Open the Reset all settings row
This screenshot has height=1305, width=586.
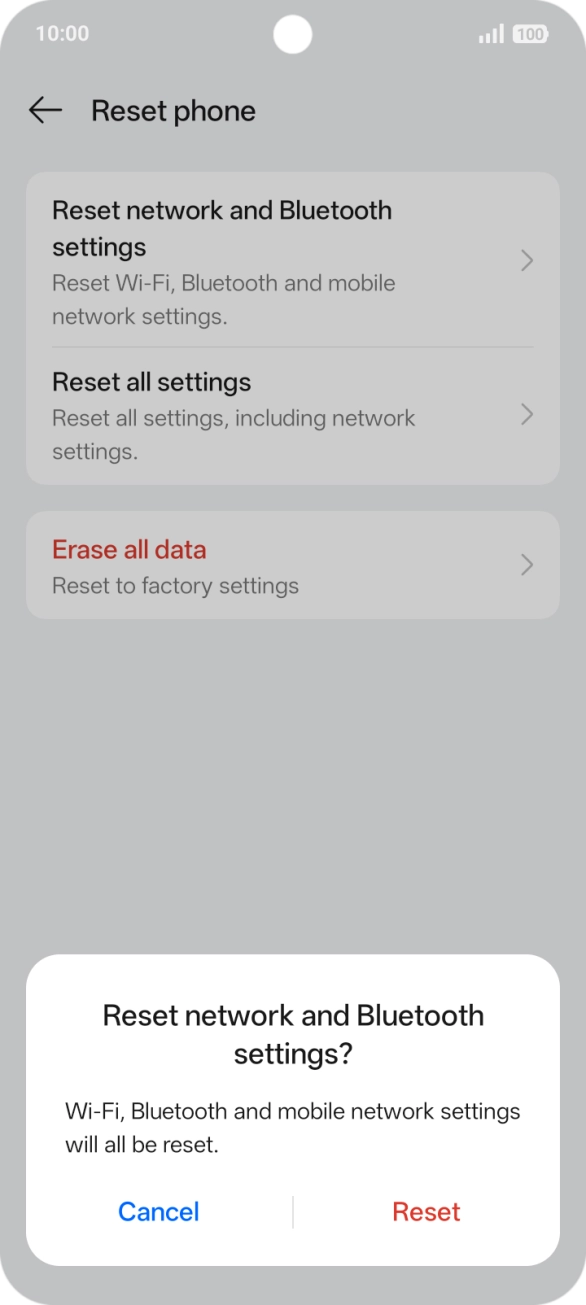[x=293, y=416]
